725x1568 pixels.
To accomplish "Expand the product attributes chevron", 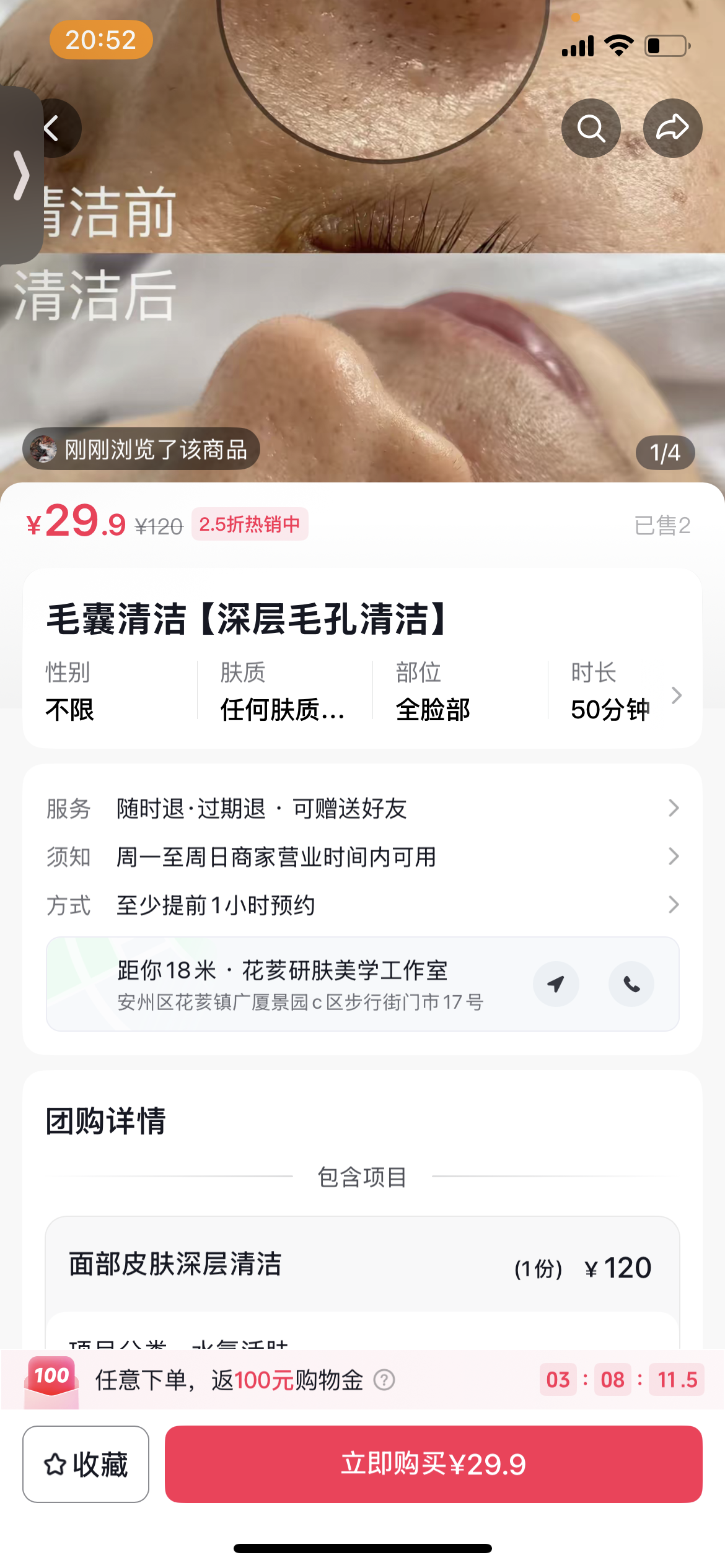I will (676, 695).
